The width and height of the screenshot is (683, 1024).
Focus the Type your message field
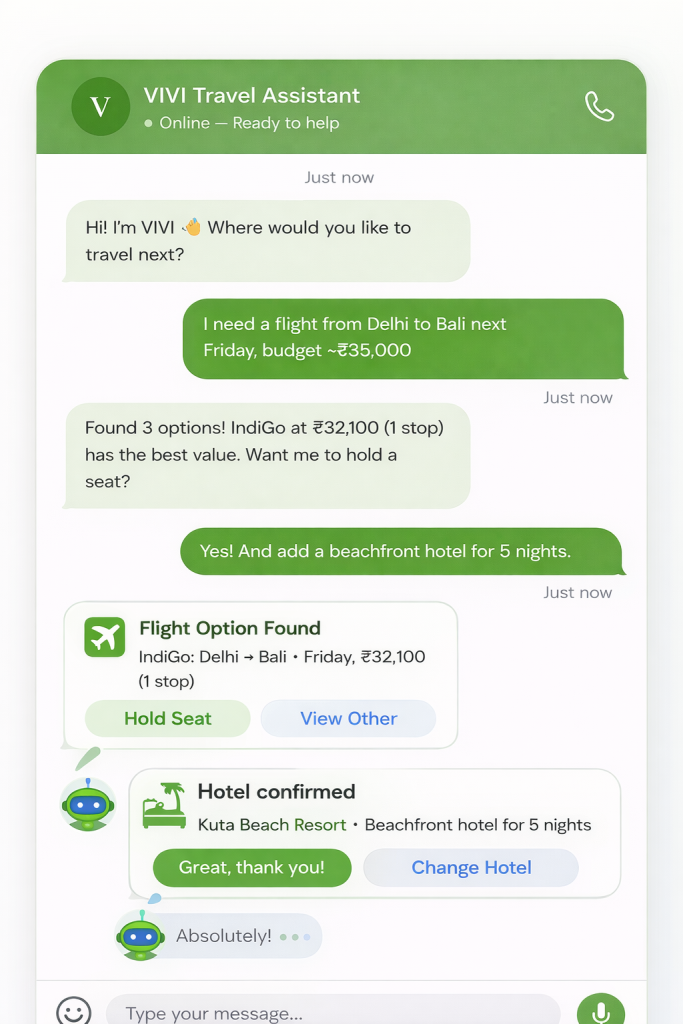[333, 1010]
